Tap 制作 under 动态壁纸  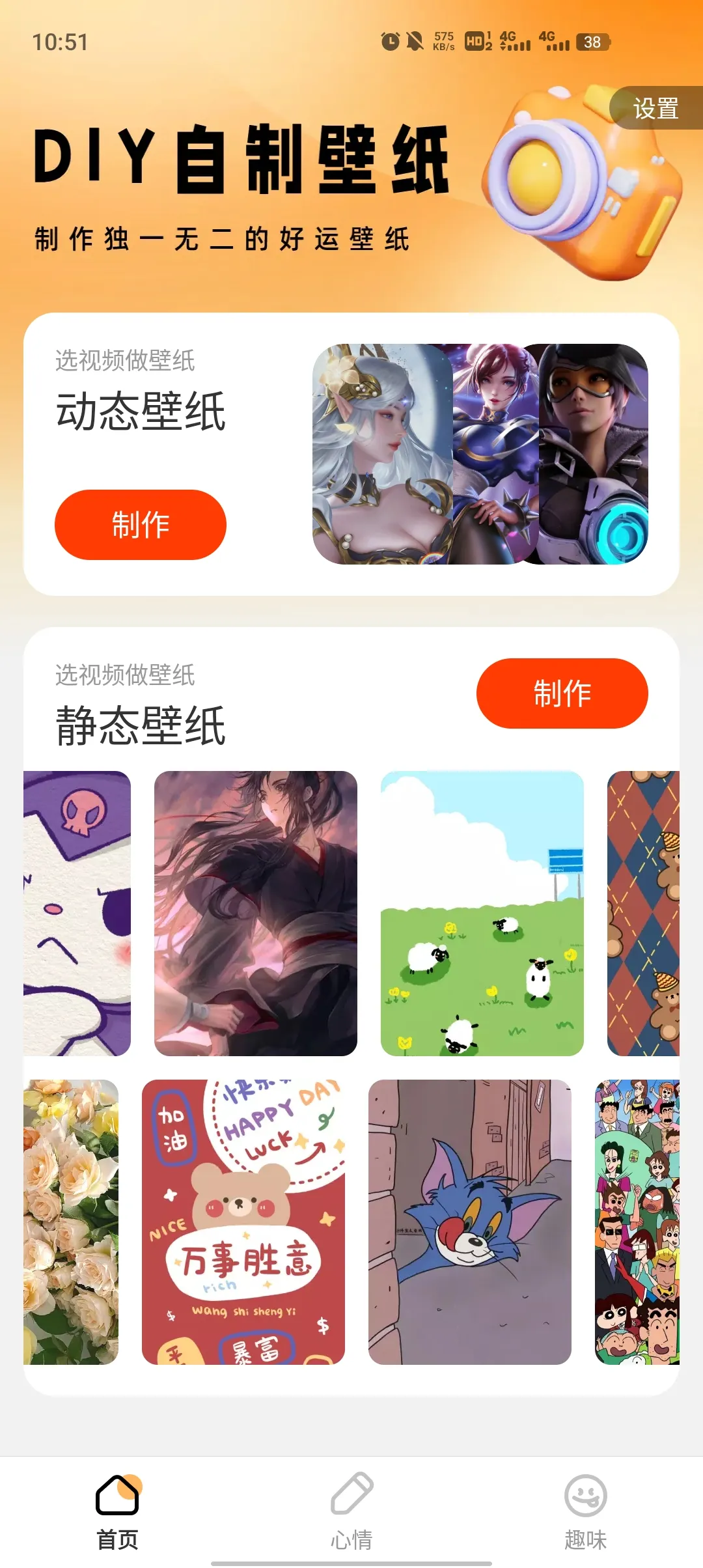click(x=141, y=525)
